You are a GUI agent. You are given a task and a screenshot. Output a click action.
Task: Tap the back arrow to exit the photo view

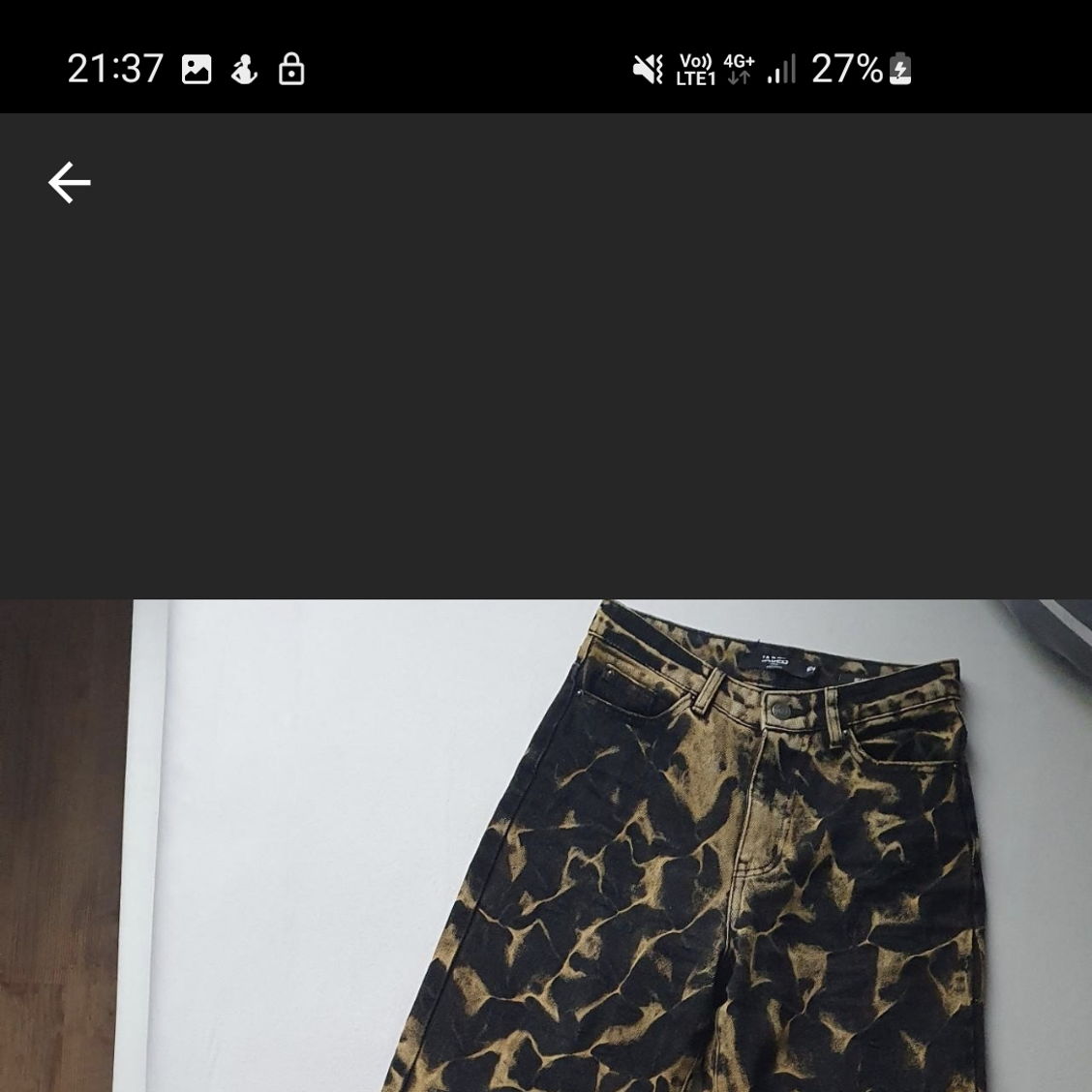(70, 183)
